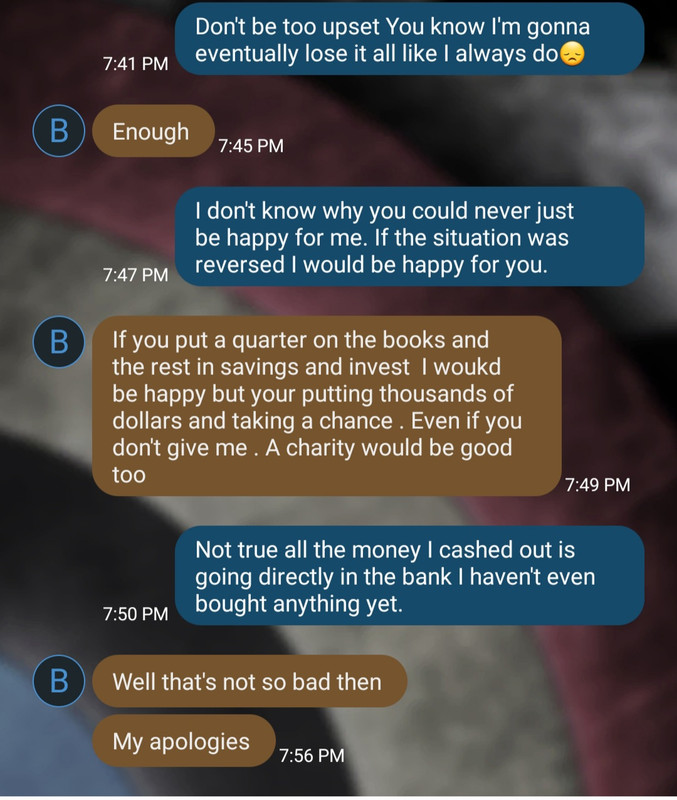This screenshot has width=677, height=800.
Task: Select the "Don't be too upset" message bubble
Action: pos(408,40)
